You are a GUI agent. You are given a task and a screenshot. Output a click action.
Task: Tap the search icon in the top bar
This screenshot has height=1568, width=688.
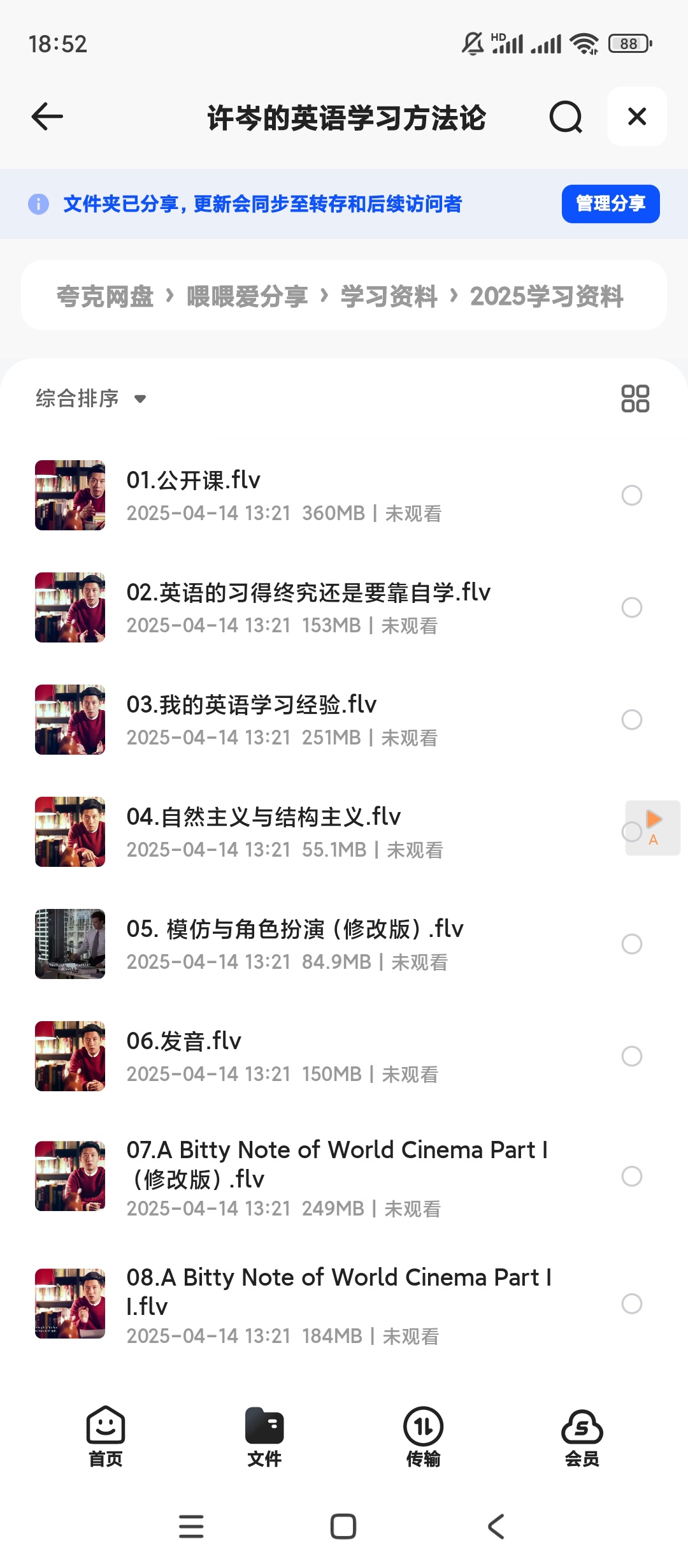(564, 117)
